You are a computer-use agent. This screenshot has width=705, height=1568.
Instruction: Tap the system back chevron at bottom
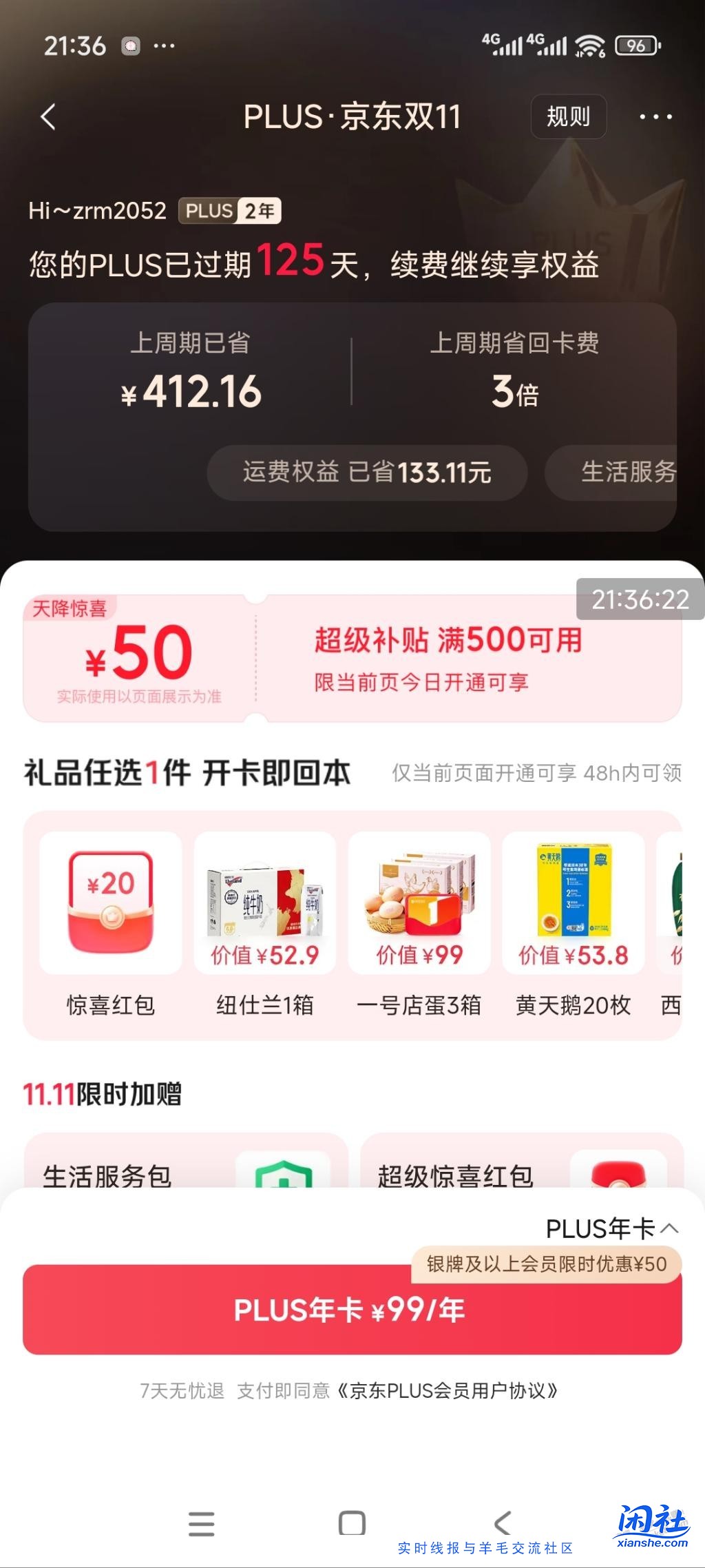pyautogui.click(x=503, y=1521)
